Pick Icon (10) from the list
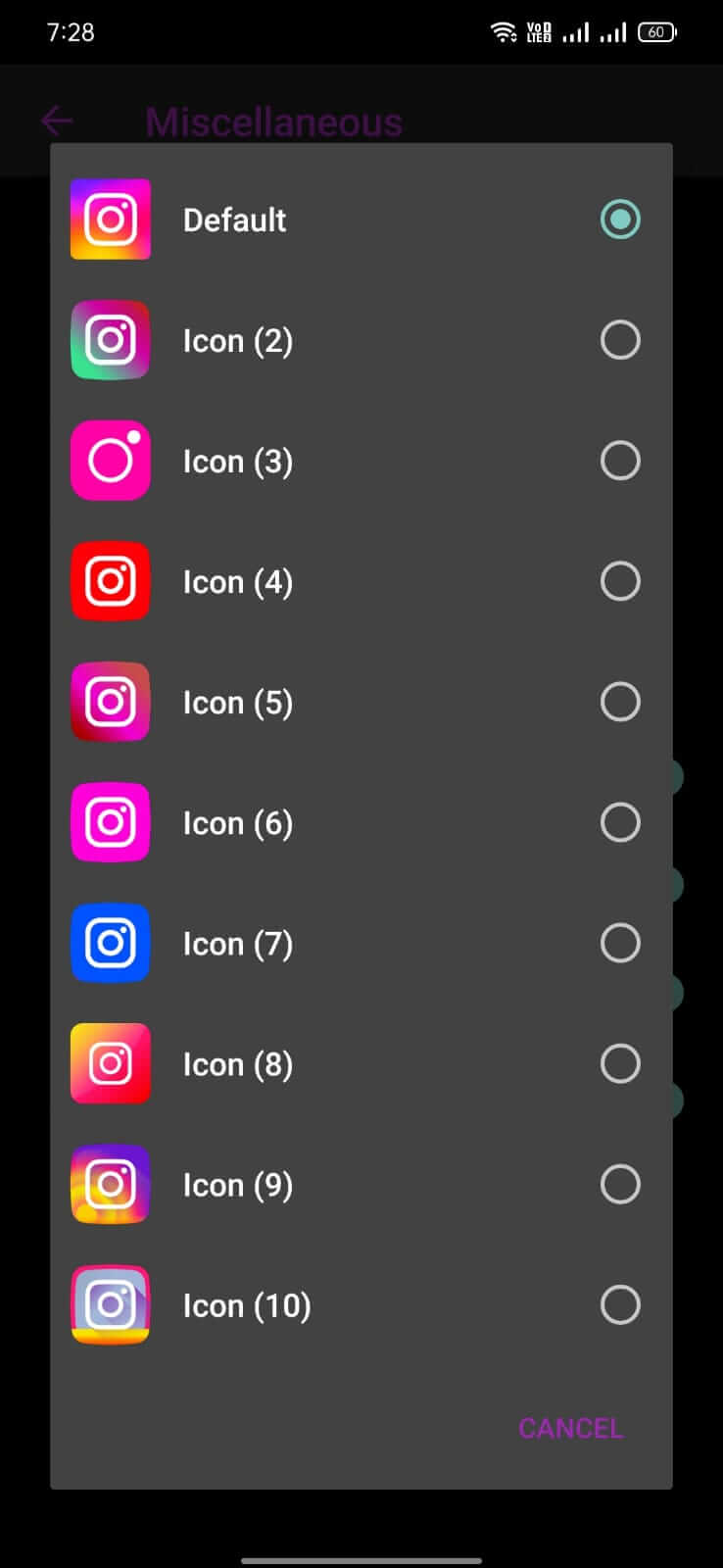 (x=361, y=1304)
